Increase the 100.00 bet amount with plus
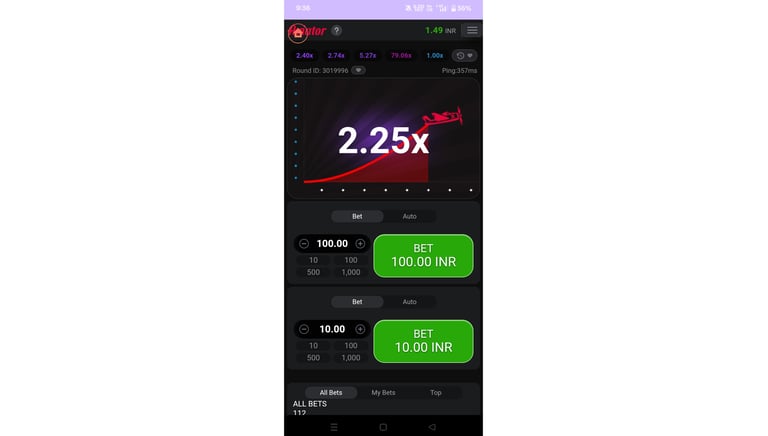The height and width of the screenshot is (436, 768). click(x=360, y=244)
